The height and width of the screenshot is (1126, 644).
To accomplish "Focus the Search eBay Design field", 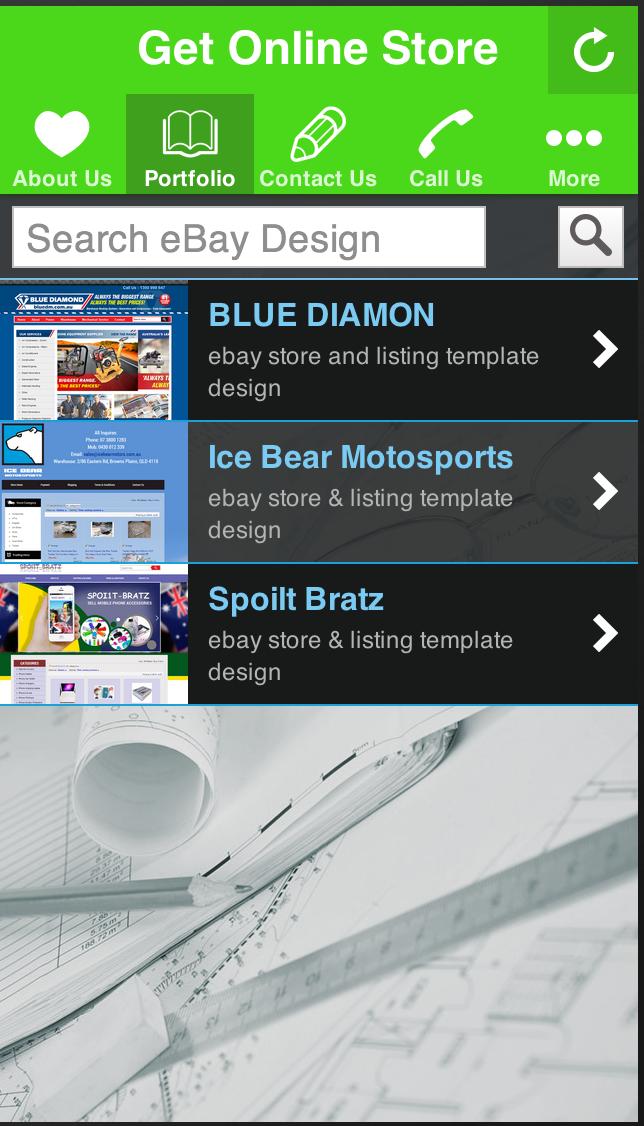I will [x=249, y=238].
